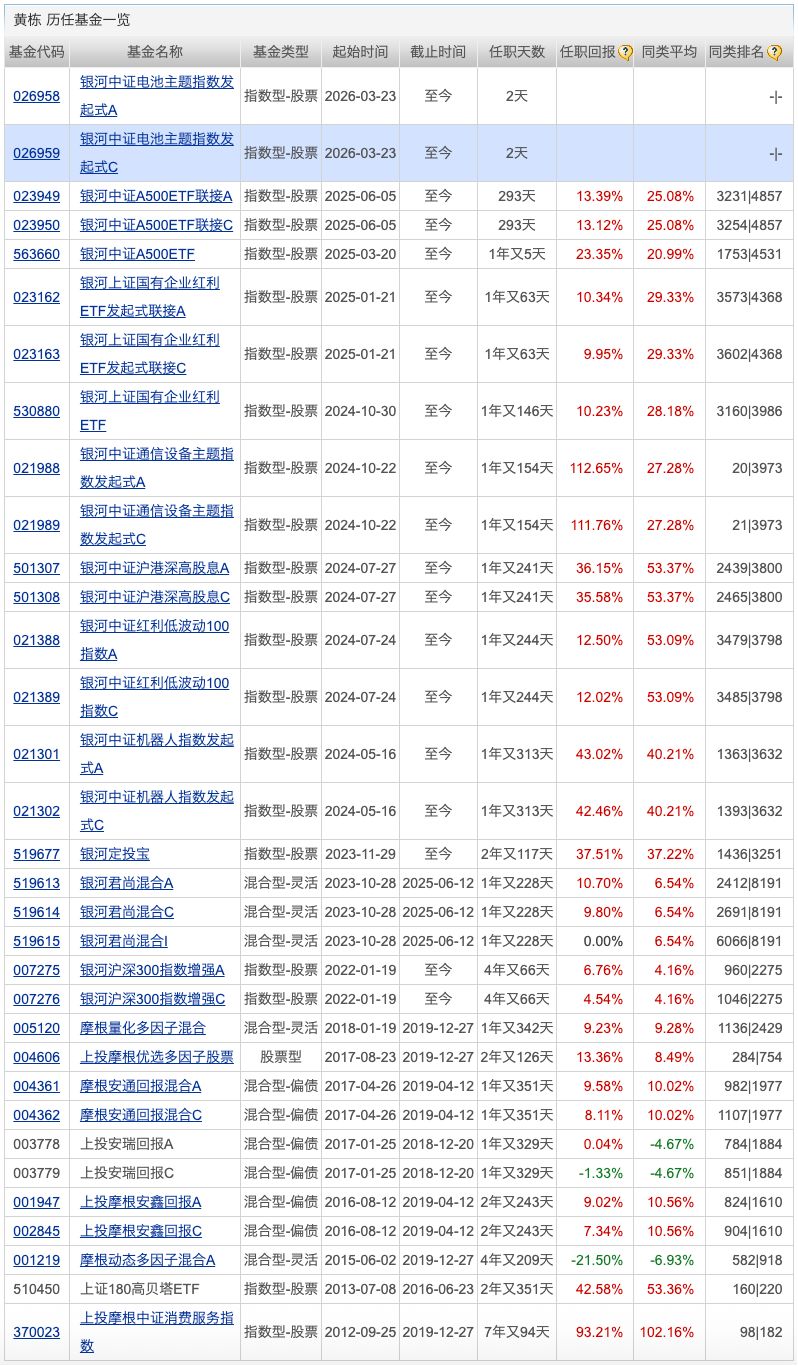Open 银河中证A500ETF联接C fund name link
The image size is (798, 1366).
[x=156, y=225]
